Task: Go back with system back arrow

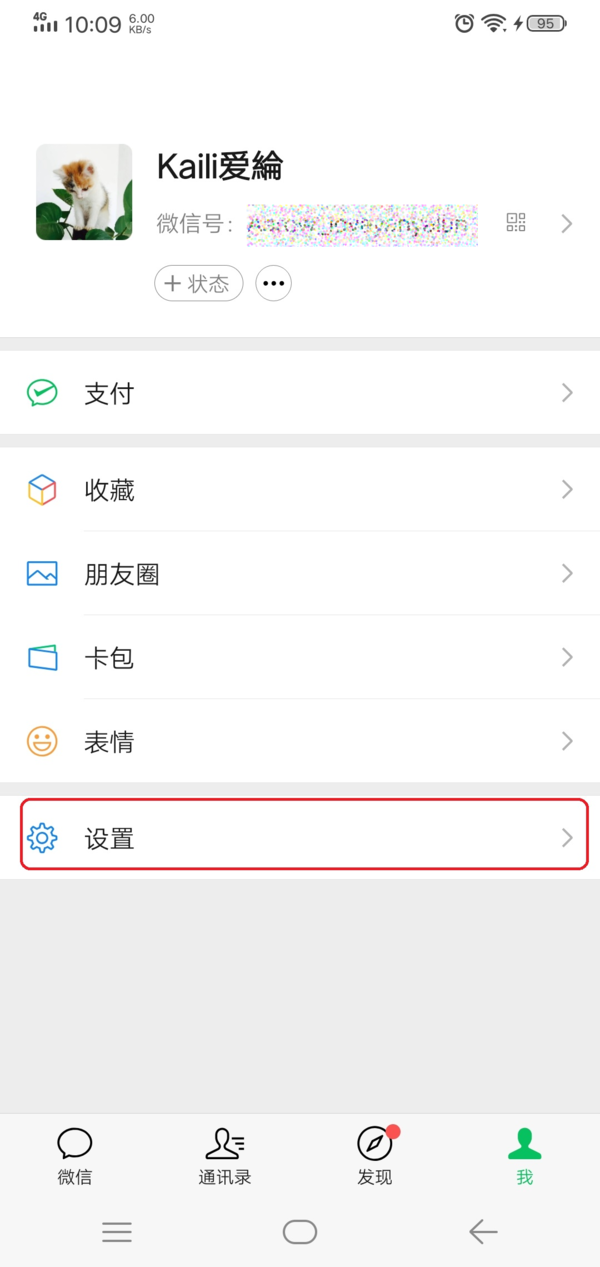Action: point(483,1232)
